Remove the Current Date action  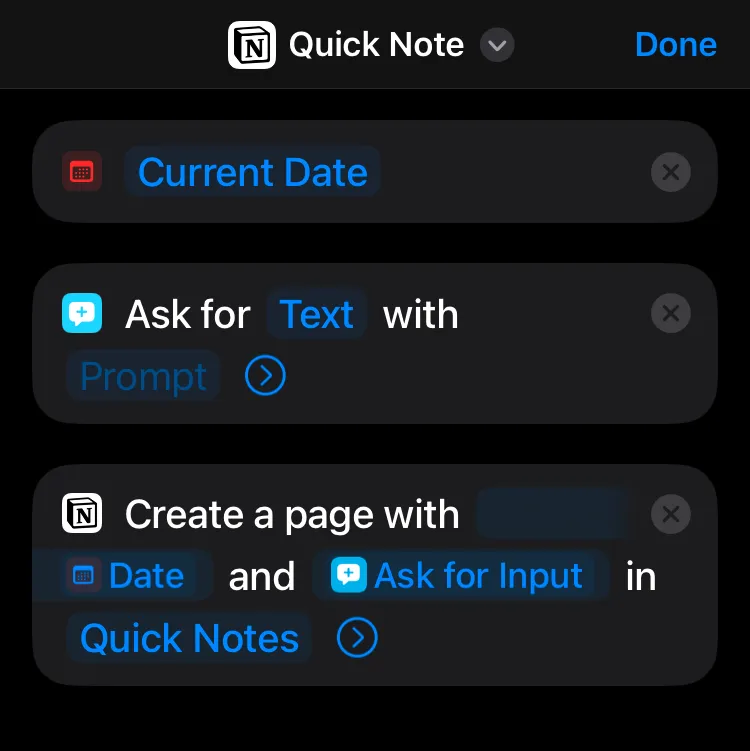pos(670,172)
